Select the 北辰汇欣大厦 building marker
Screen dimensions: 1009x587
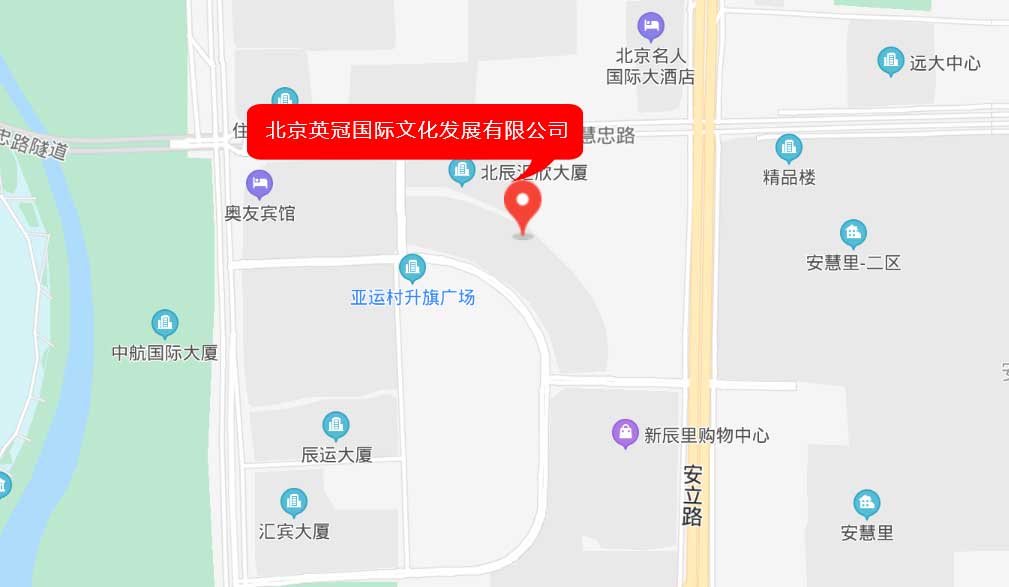tap(461, 171)
